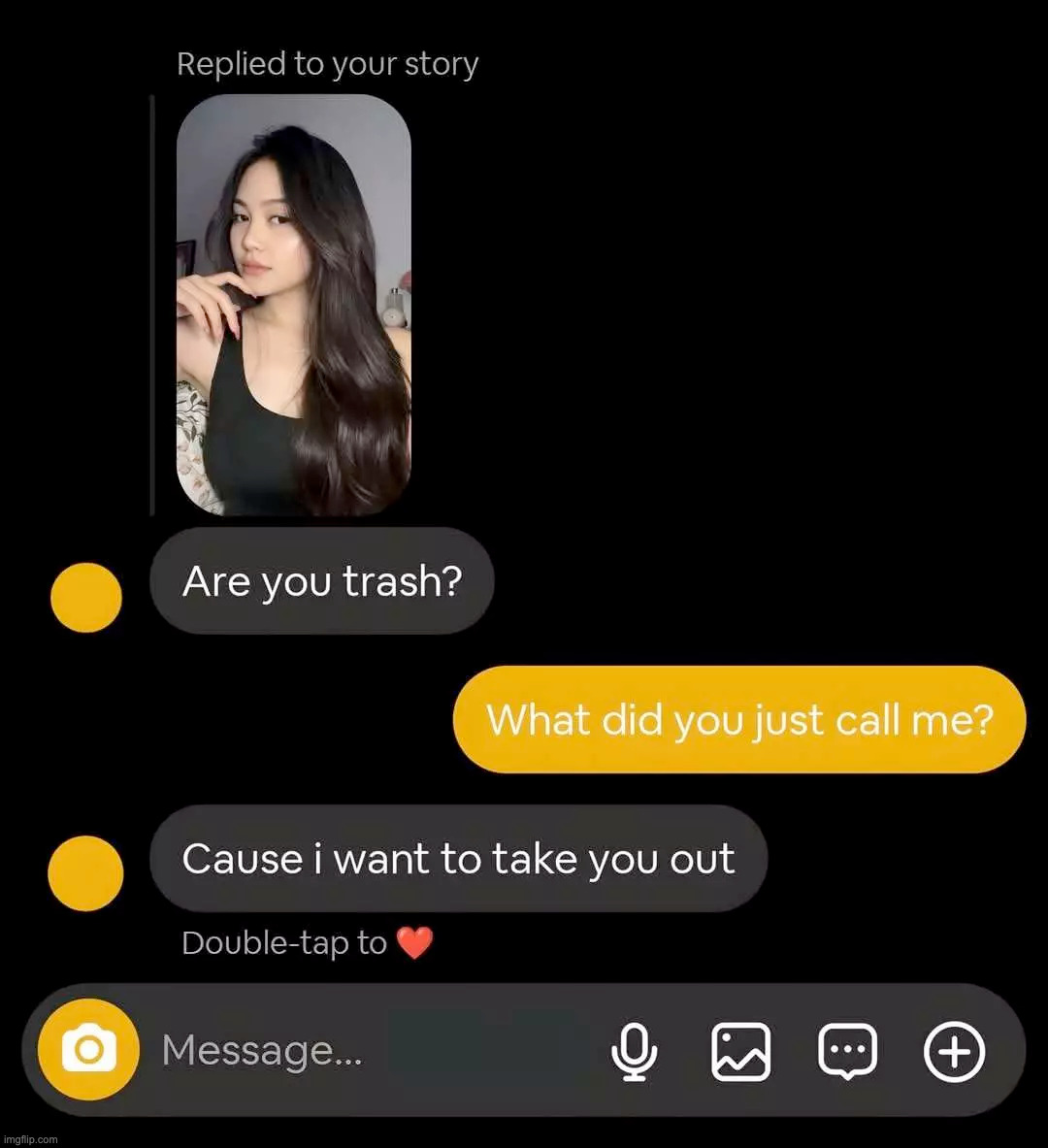Screen dimensions: 1048x1148
Task: Tap the plus icon for more attachment options
Action: tap(954, 1051)
